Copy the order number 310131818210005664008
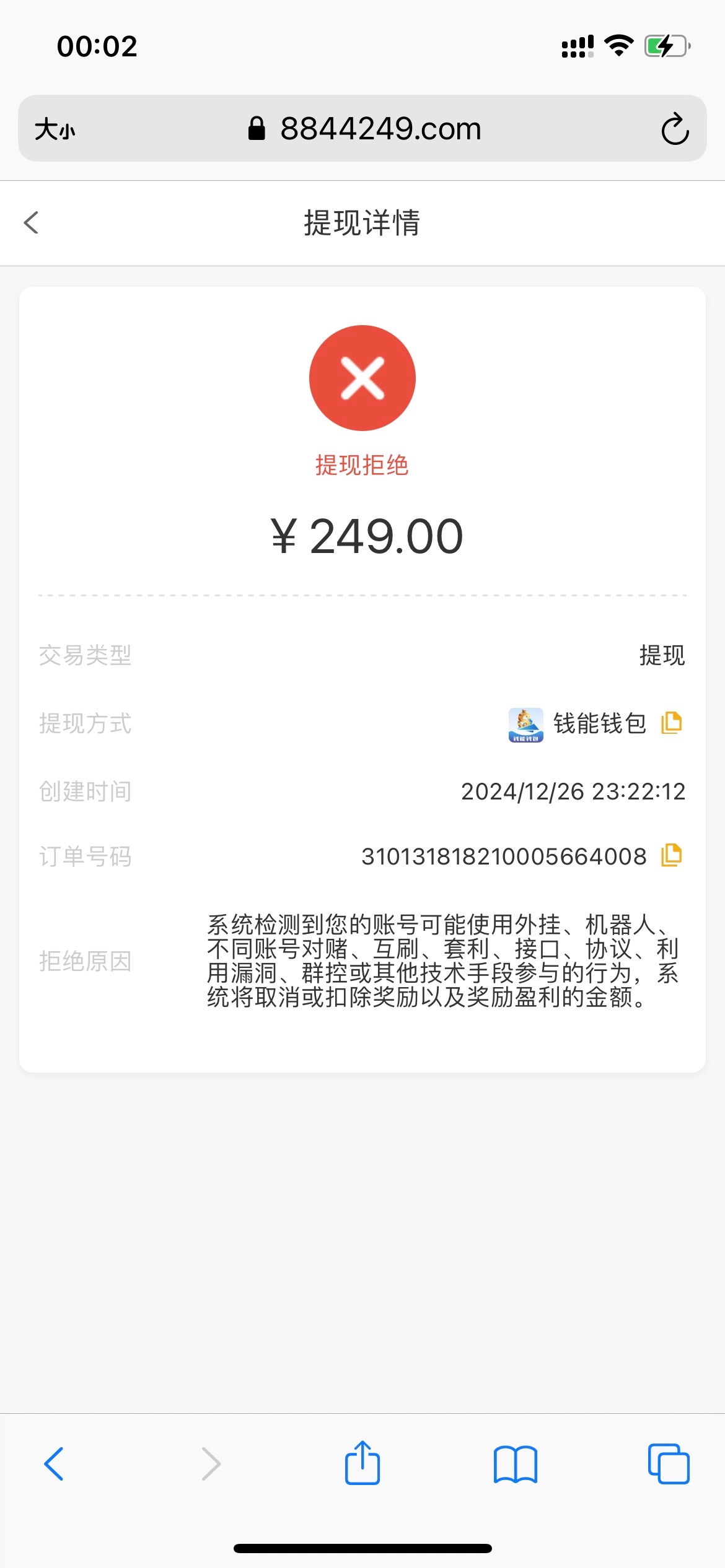The image size is (725, 1568). pos(672,855)
